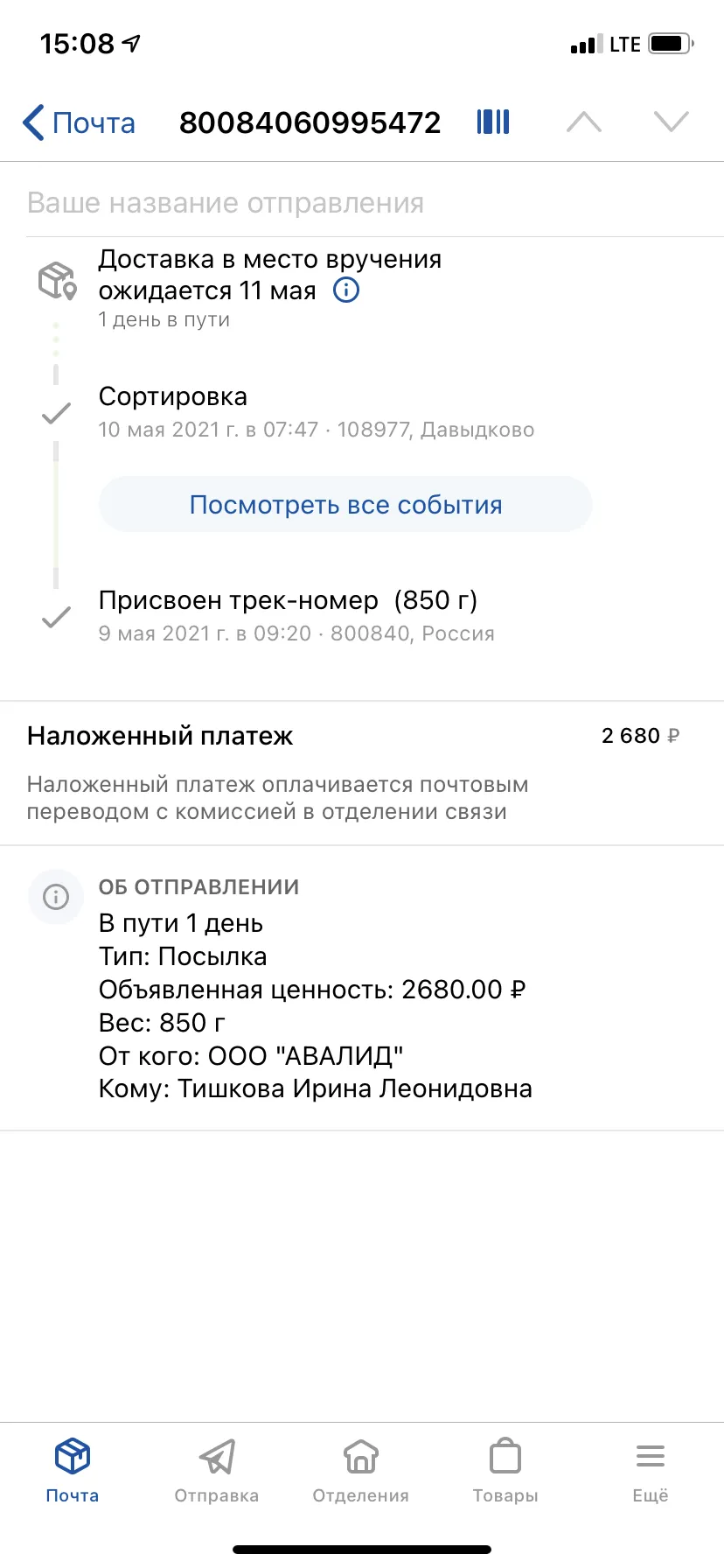Screen dimensions: 724x1568
Task: Tap Посмотреть все события button
Action: pyautogui.click(x=345, y=505)
